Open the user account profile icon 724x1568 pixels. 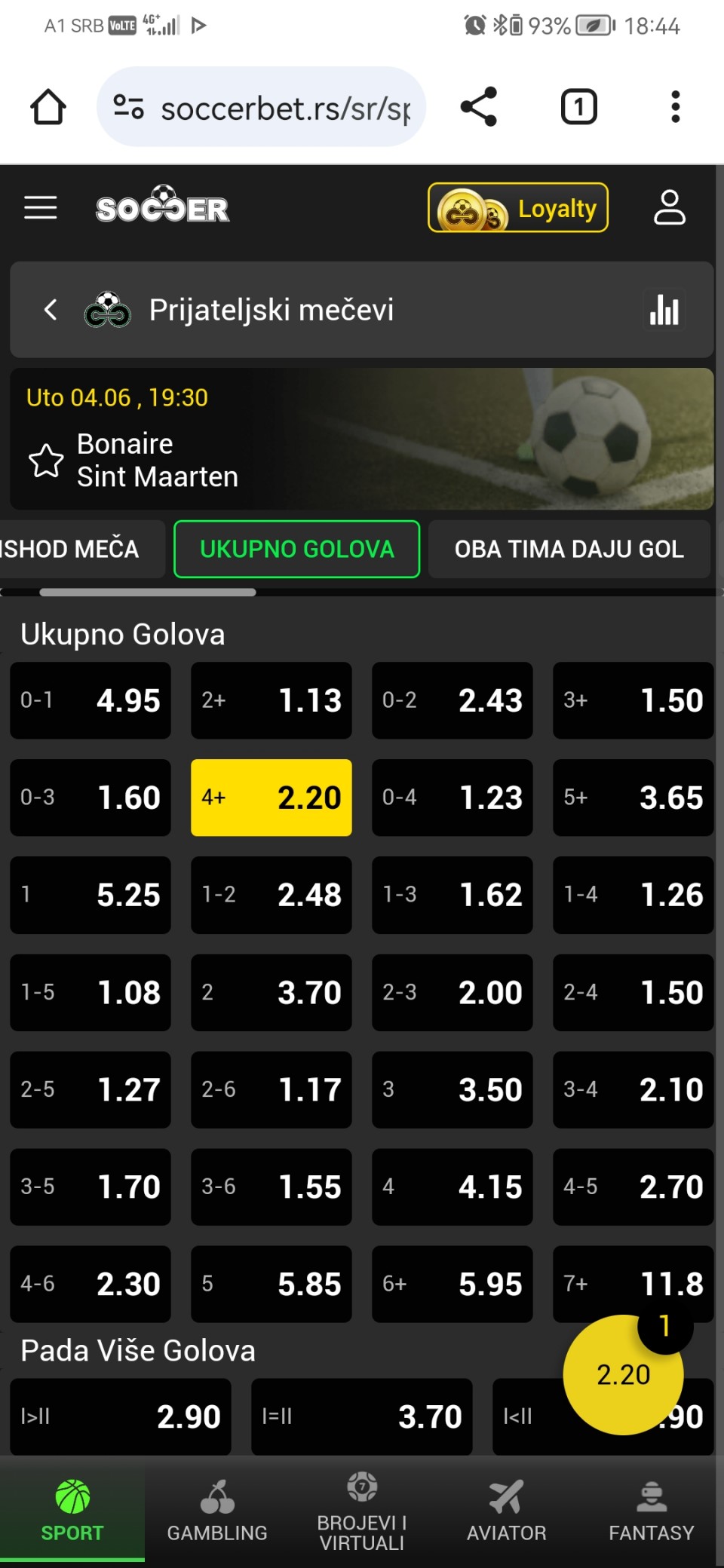pyautogui.click(x=669, y=208)
